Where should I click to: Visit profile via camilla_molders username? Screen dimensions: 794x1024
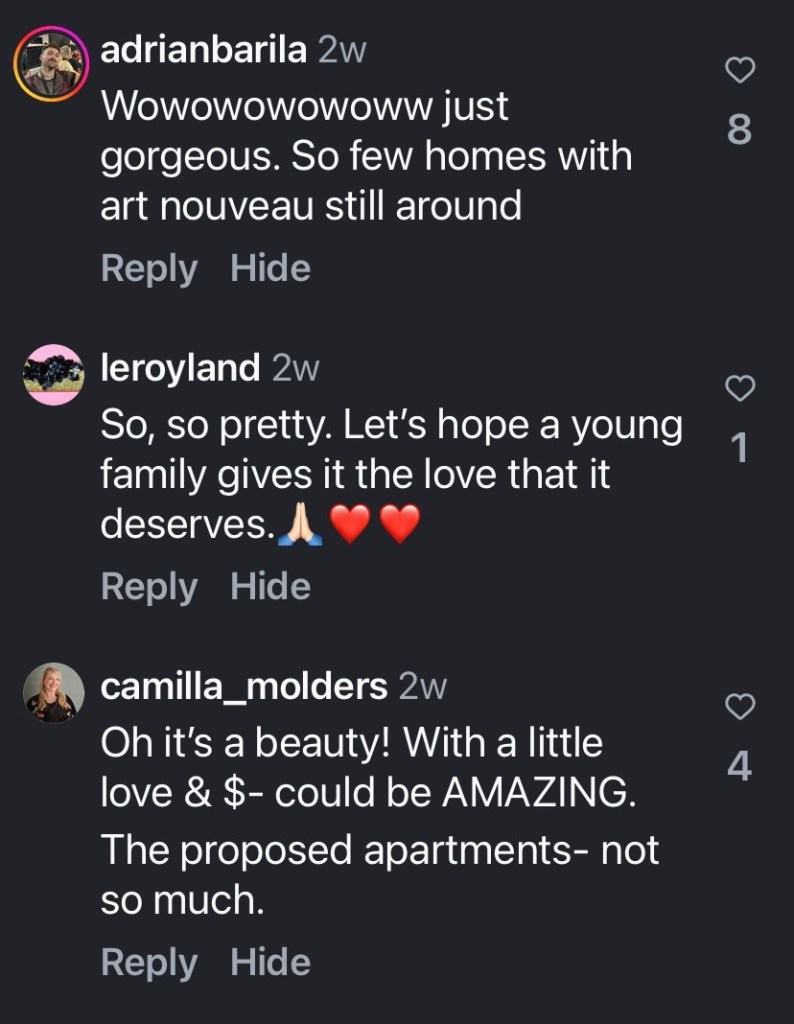[x=244, y=687]
